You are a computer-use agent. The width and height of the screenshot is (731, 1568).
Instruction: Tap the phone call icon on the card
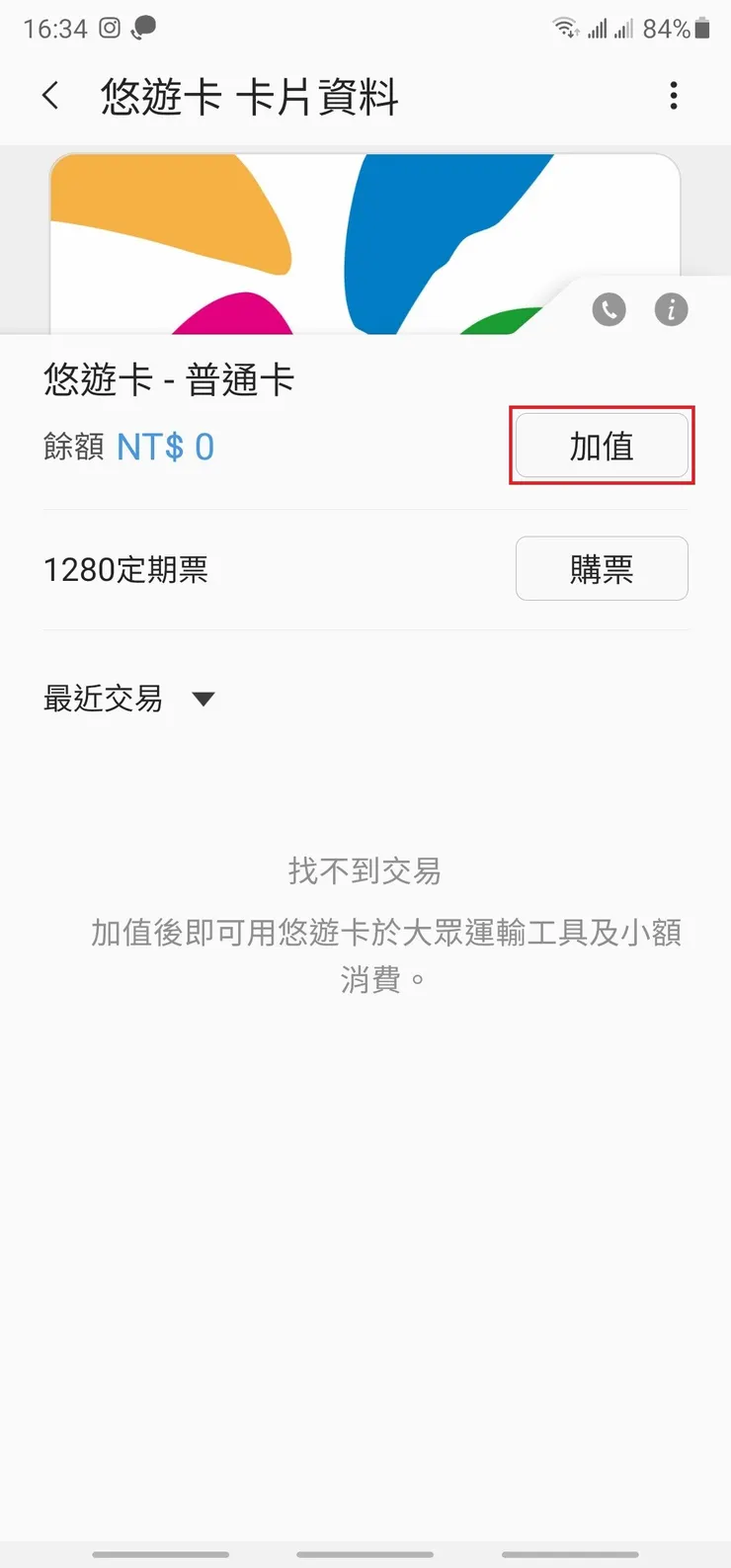point(609,309)
